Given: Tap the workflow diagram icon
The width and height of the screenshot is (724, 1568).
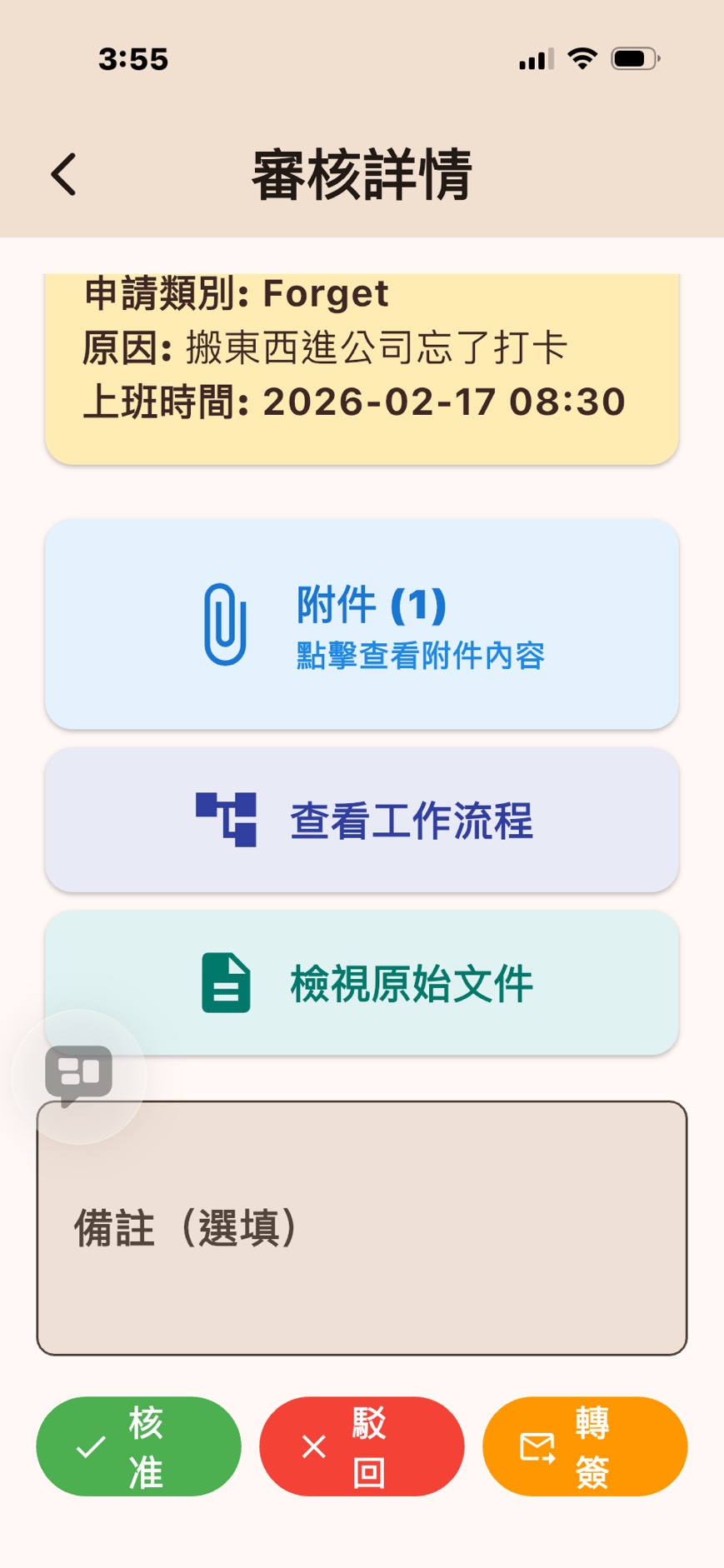Looking at the screenshot, I should 226,820.
